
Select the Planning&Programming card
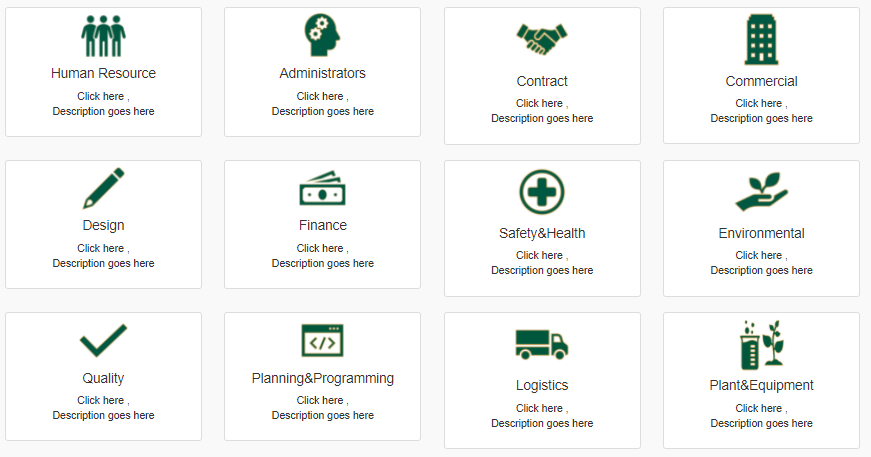coord(322,377)
